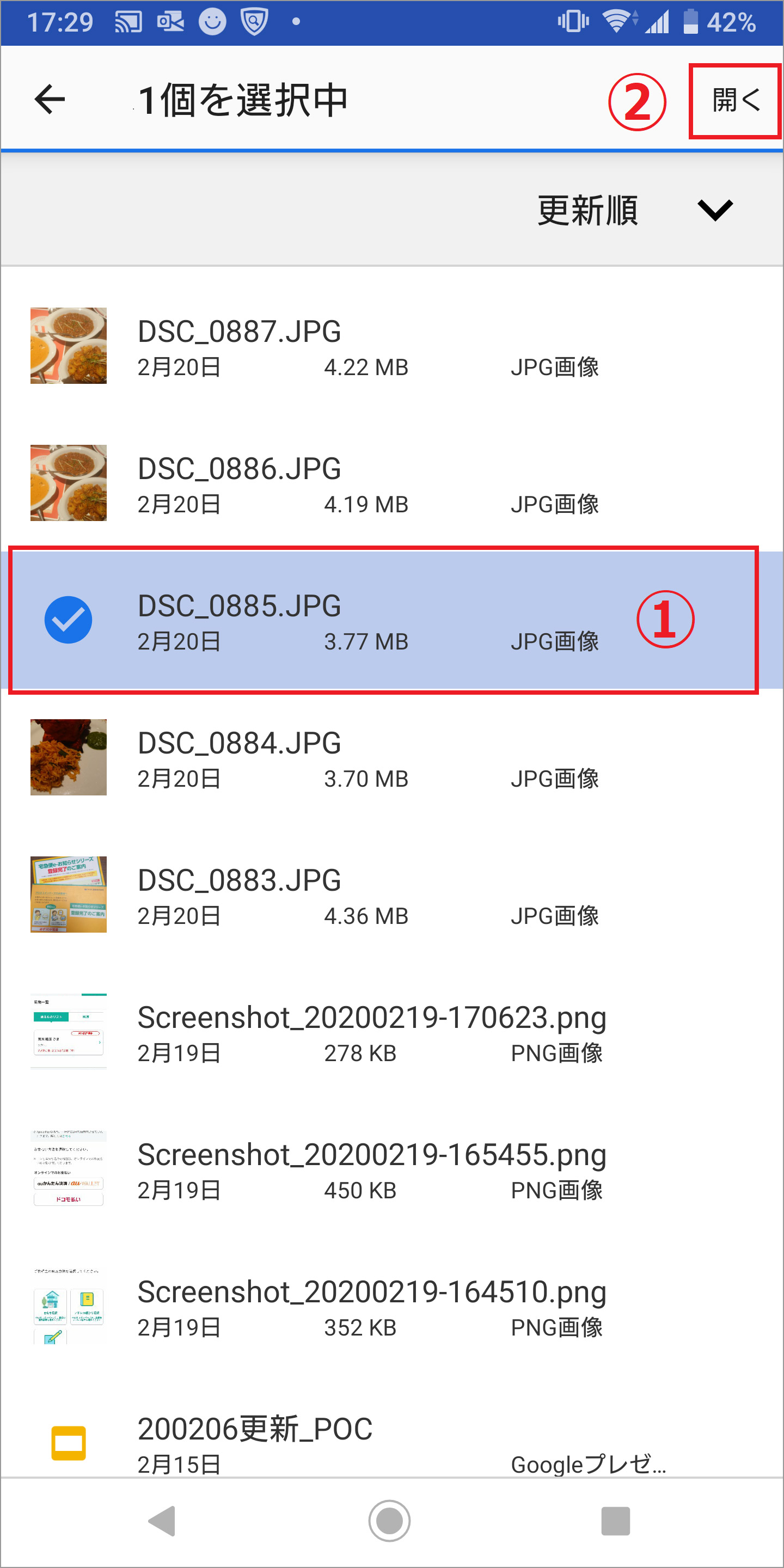Choose Screenshot_20200219-164510.png
Screen dimensions: 784x1568
(371, 1306)
